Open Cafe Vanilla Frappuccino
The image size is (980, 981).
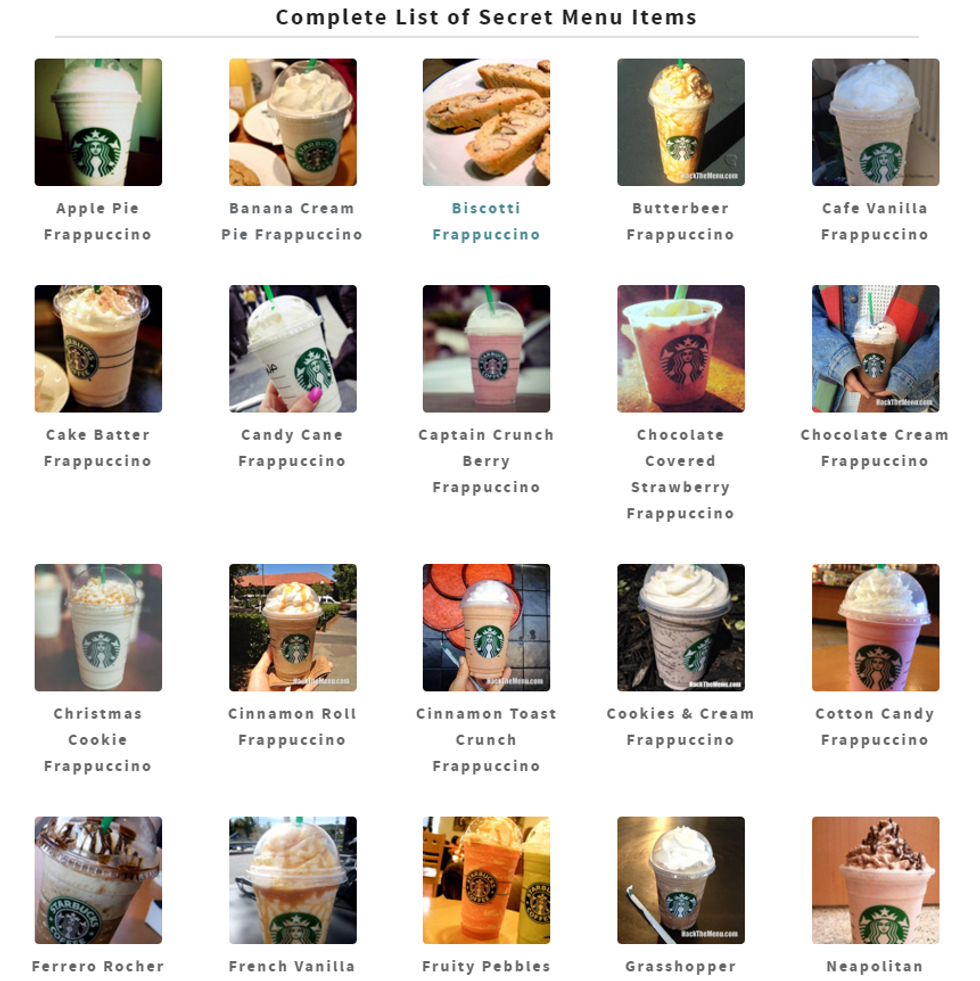tap(875, 122)
